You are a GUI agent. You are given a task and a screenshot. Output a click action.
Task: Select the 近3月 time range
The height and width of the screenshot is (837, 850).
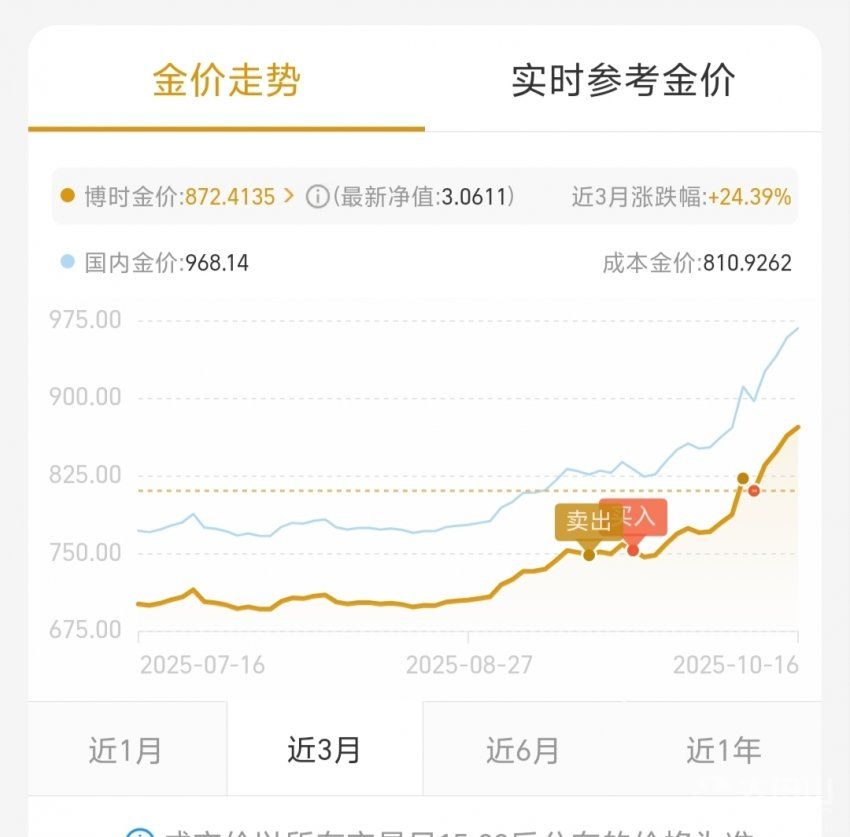[x=324, y=749]
